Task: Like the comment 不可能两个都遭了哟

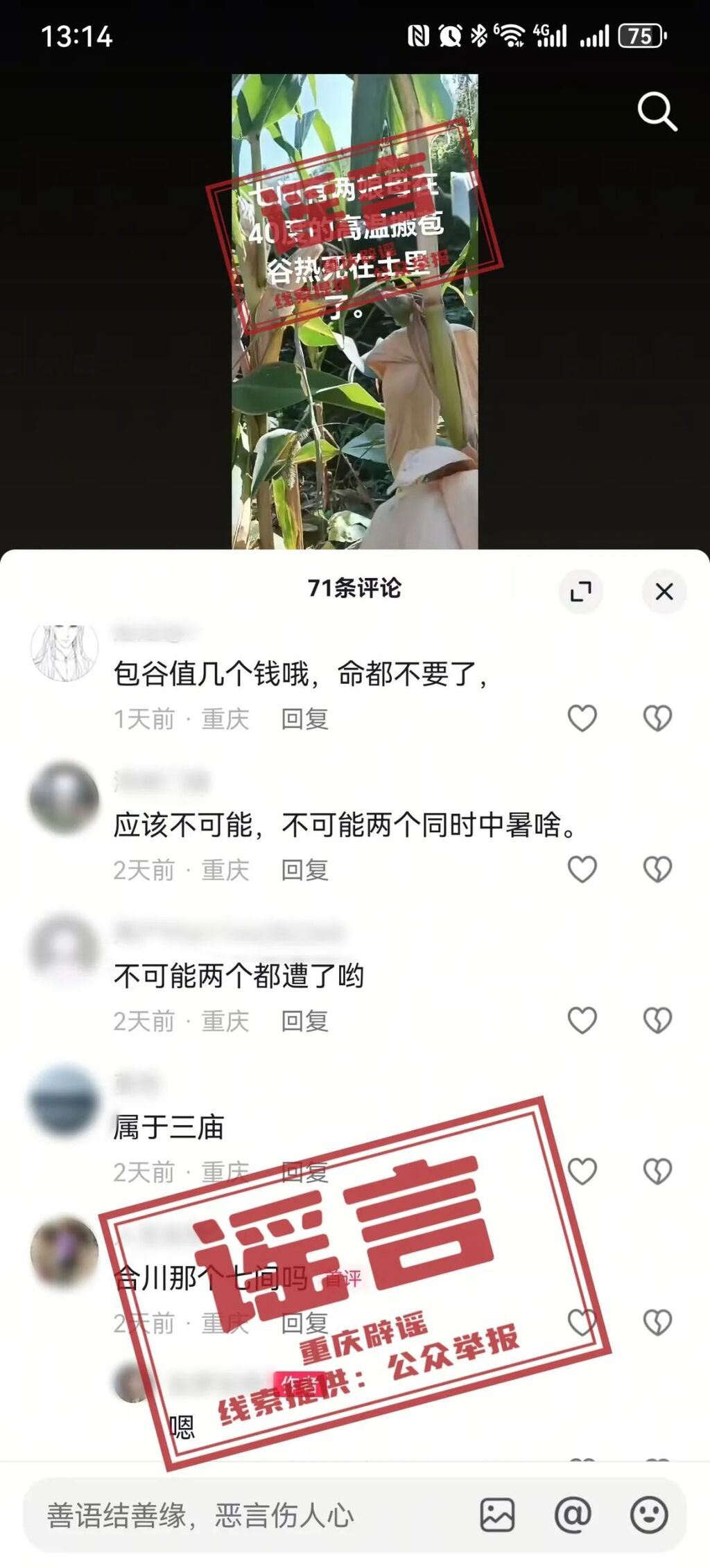Action: tap(582, 1020)
